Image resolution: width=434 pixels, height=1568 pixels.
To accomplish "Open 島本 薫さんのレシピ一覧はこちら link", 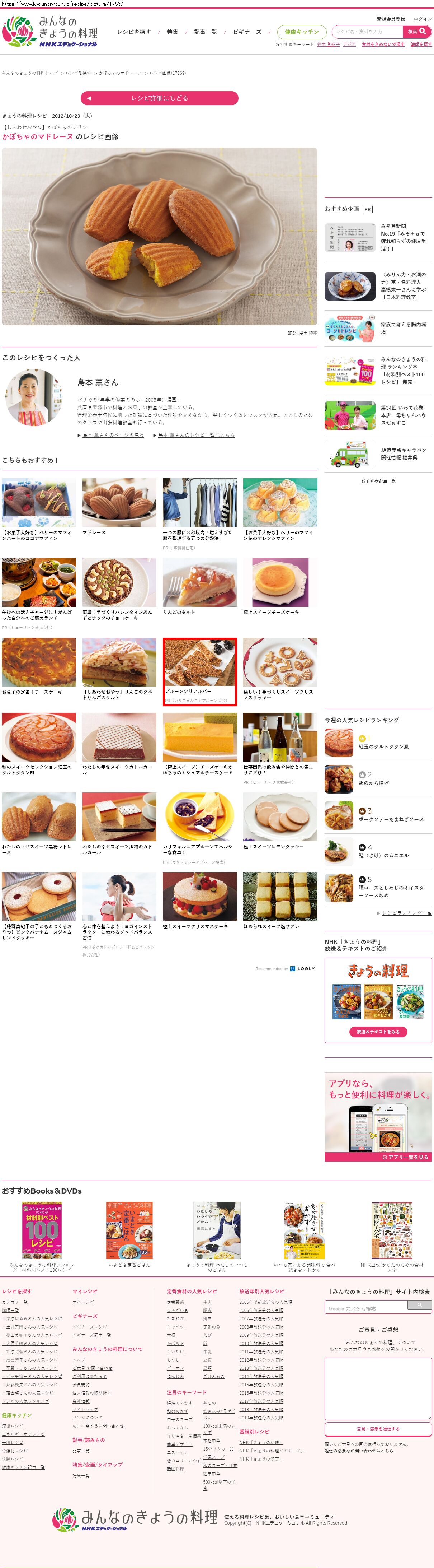I will 196,434.
